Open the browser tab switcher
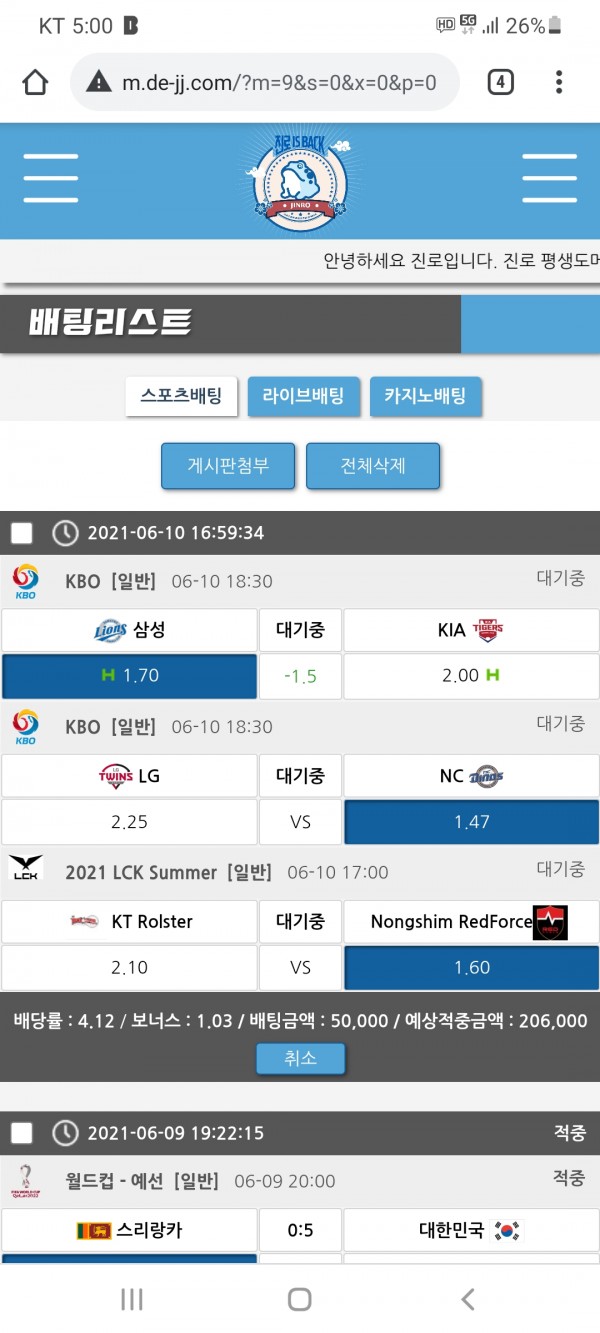600x1333 pixels. pyautogui.click(x=500, y=82)
